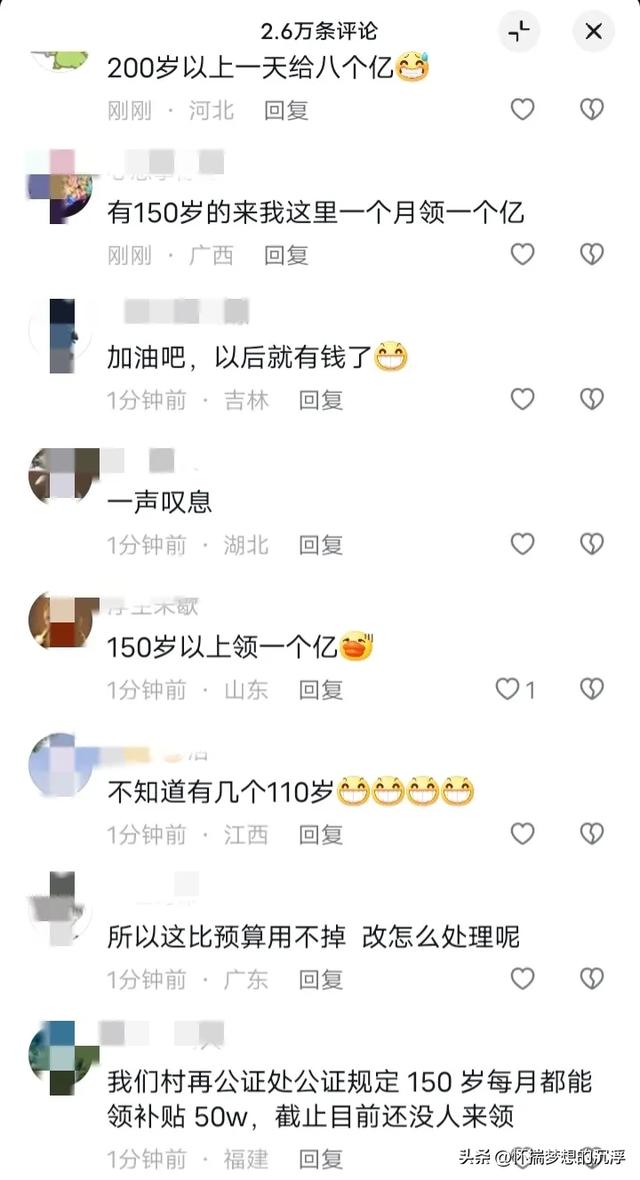Dislike the comment "加油吧，以后就有钱了"
This screenshot has height=1180, width=640.
tap(592, 398)
